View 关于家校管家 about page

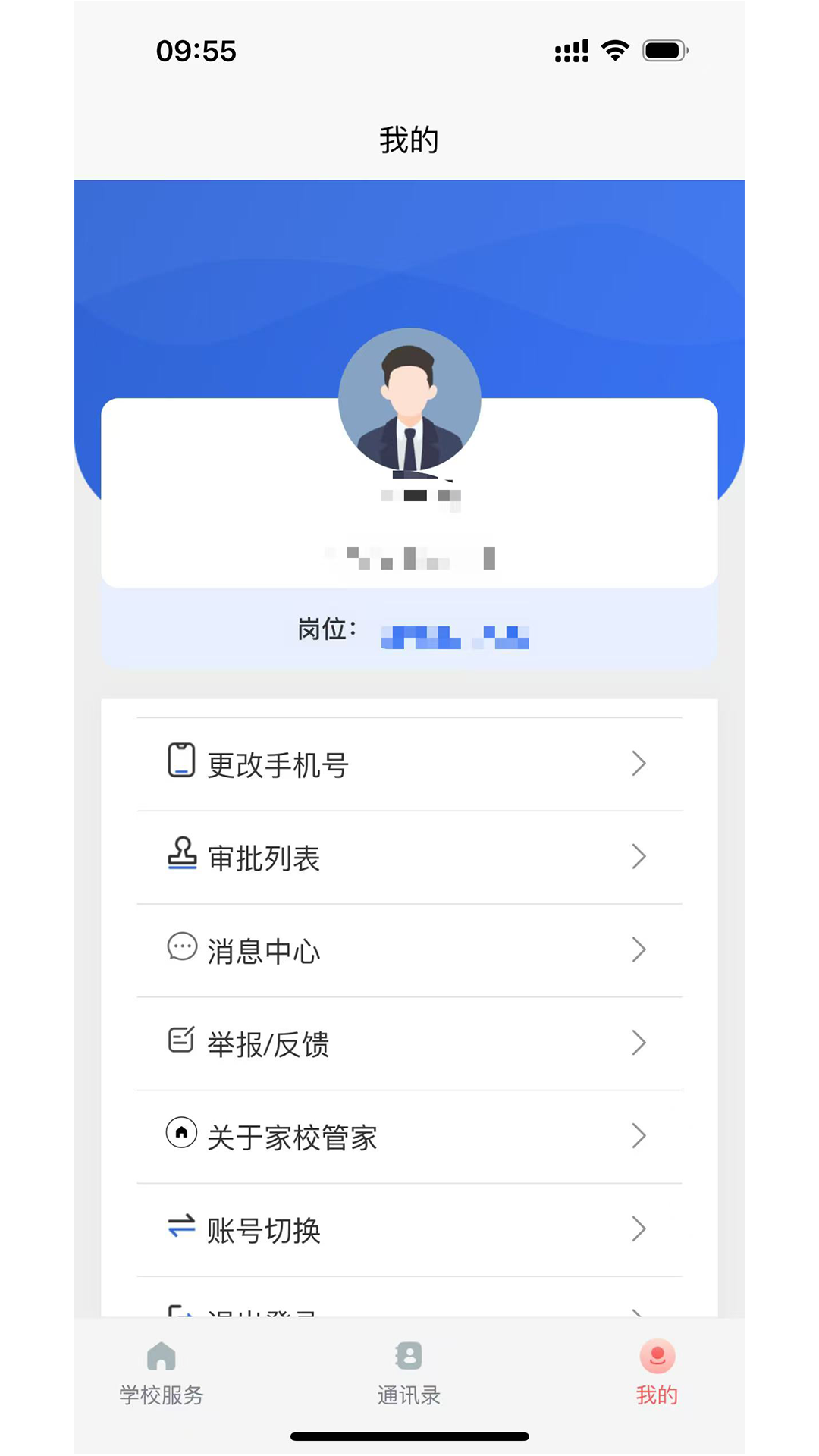point(409,1137)
